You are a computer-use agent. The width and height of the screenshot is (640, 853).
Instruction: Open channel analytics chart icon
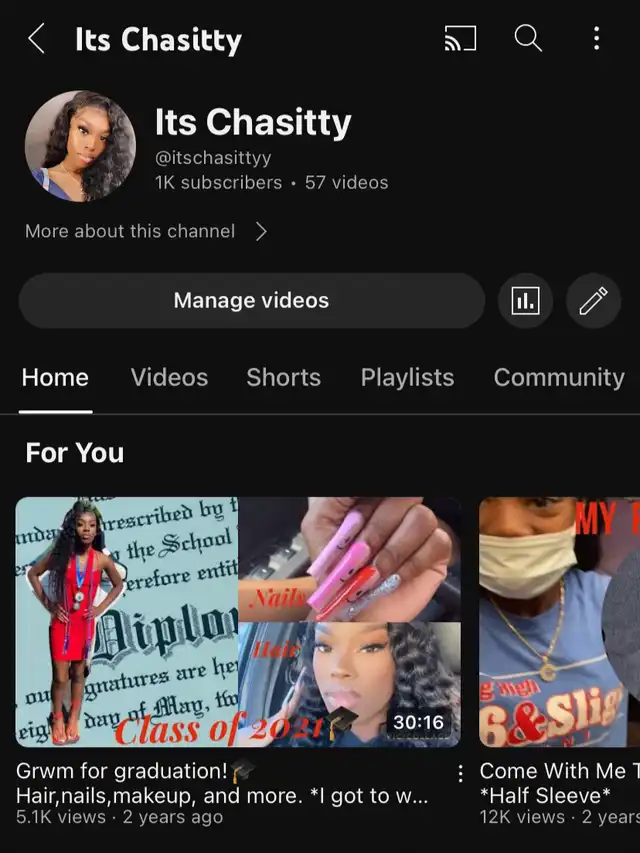coord(525,301)
